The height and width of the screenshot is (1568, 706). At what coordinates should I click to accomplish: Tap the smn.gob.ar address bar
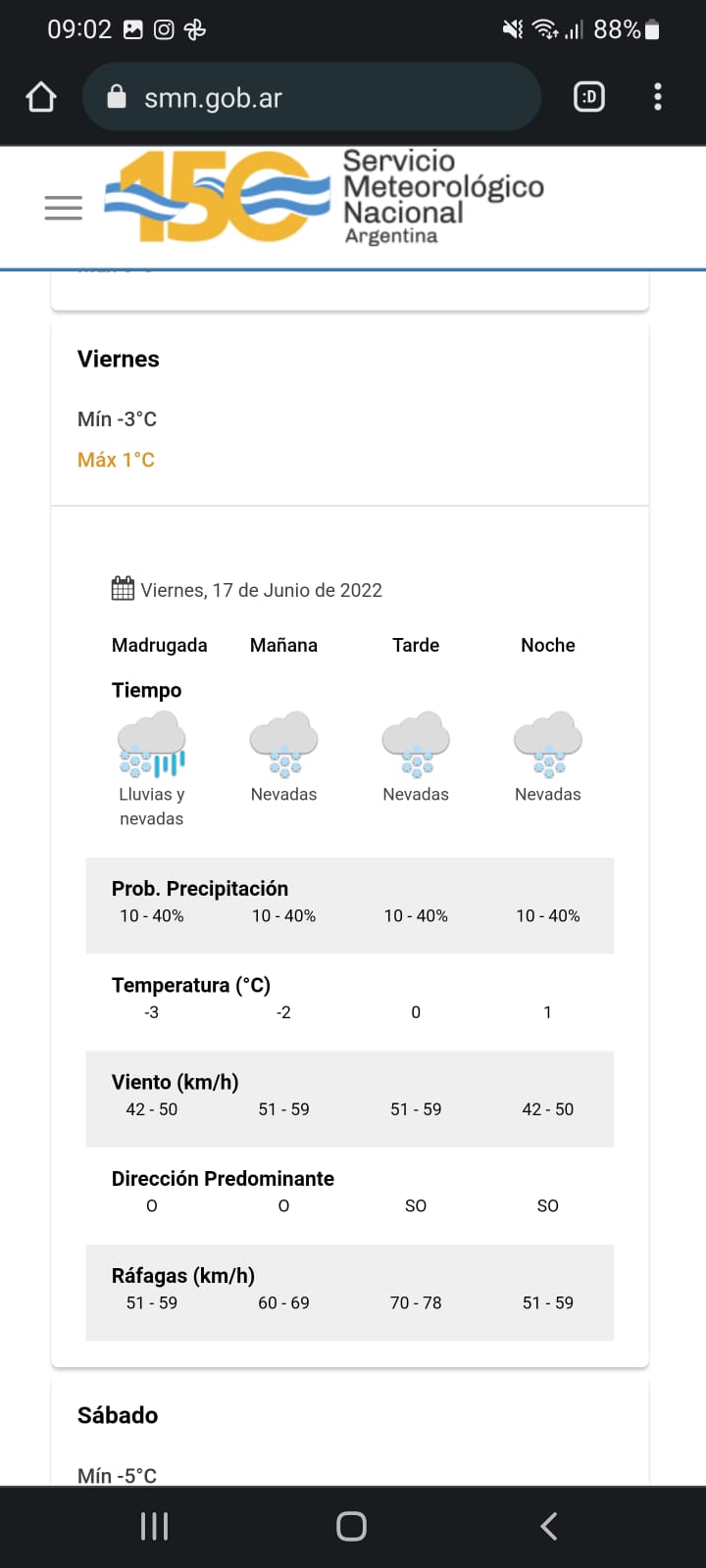(312, 97)
